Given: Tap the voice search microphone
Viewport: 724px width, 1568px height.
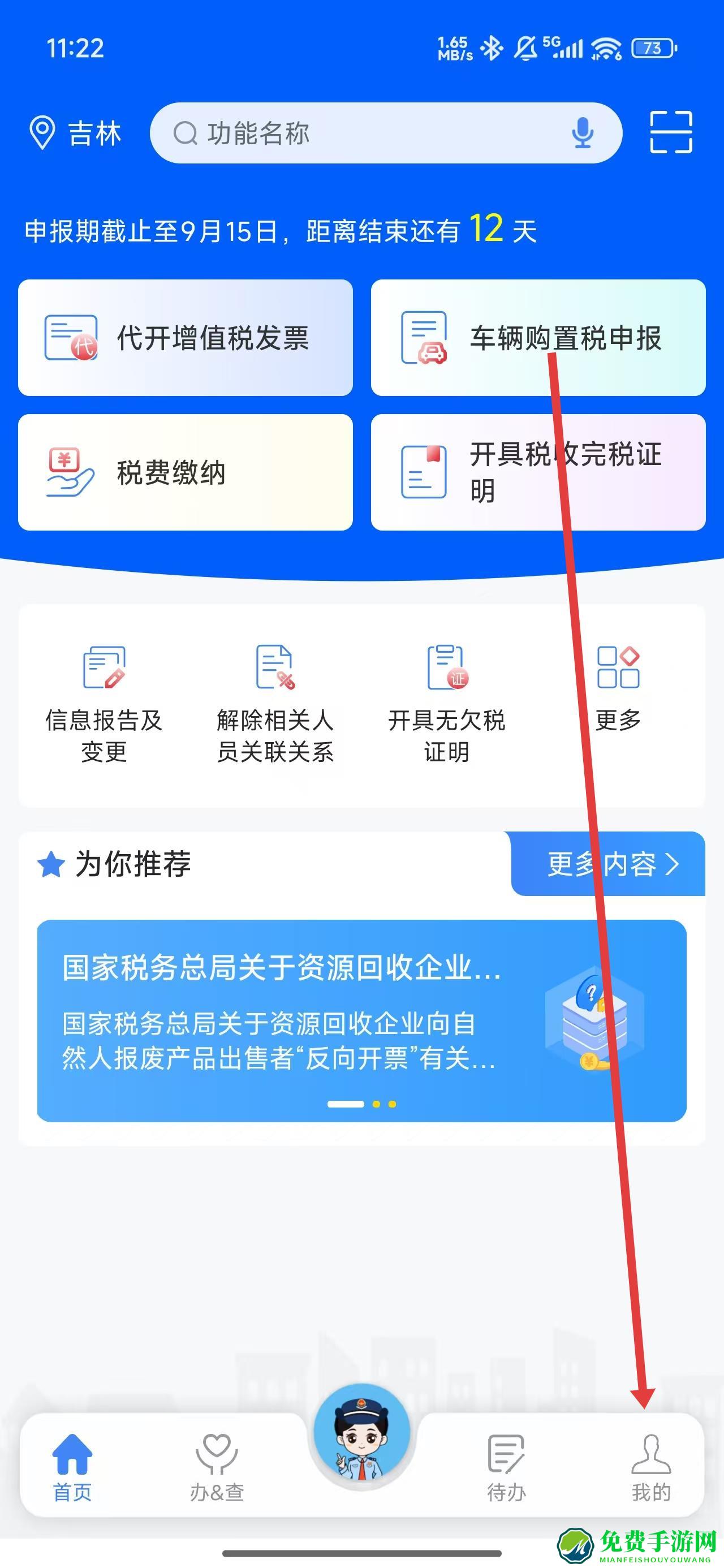Looking at the screenshot, I should 582,132.
